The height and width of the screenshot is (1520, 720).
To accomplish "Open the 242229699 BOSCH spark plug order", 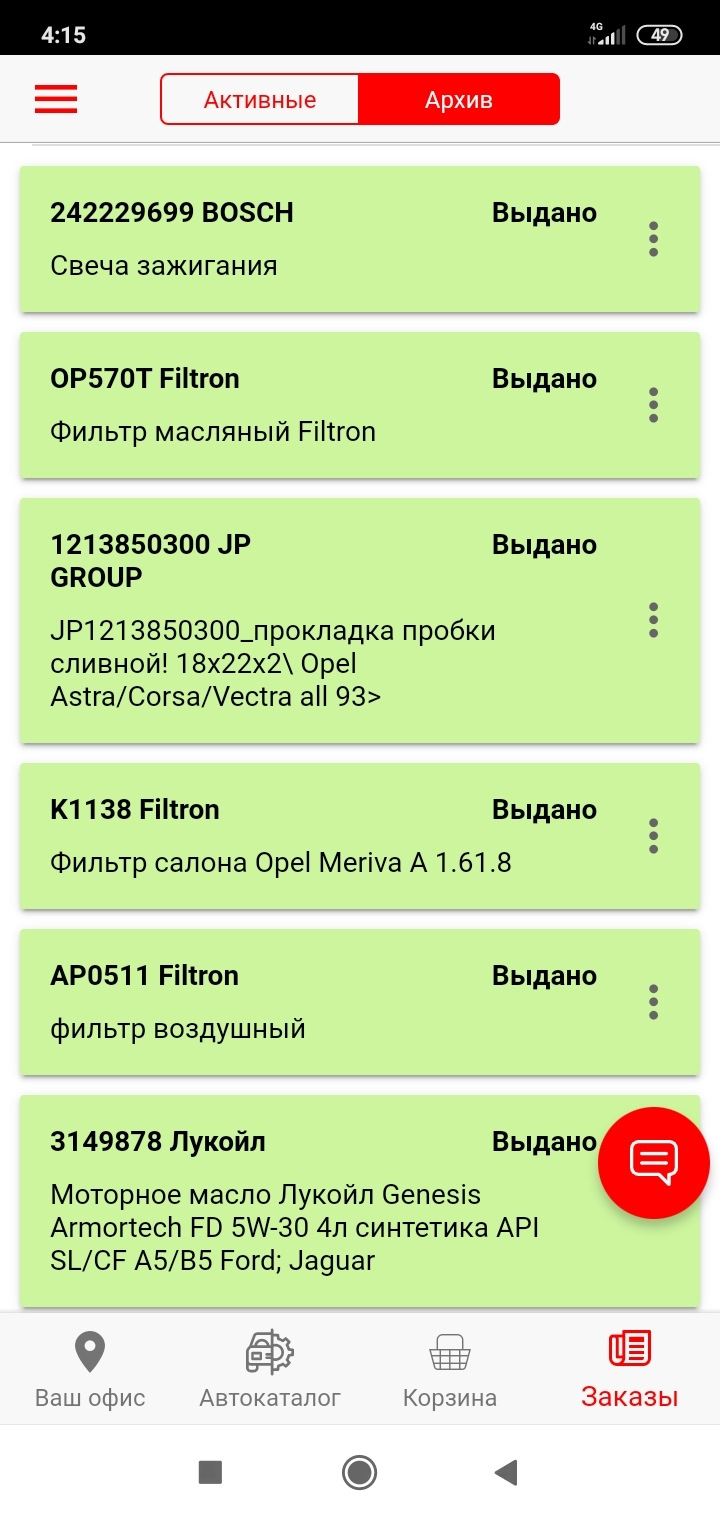I will click(x=300, y=240).
